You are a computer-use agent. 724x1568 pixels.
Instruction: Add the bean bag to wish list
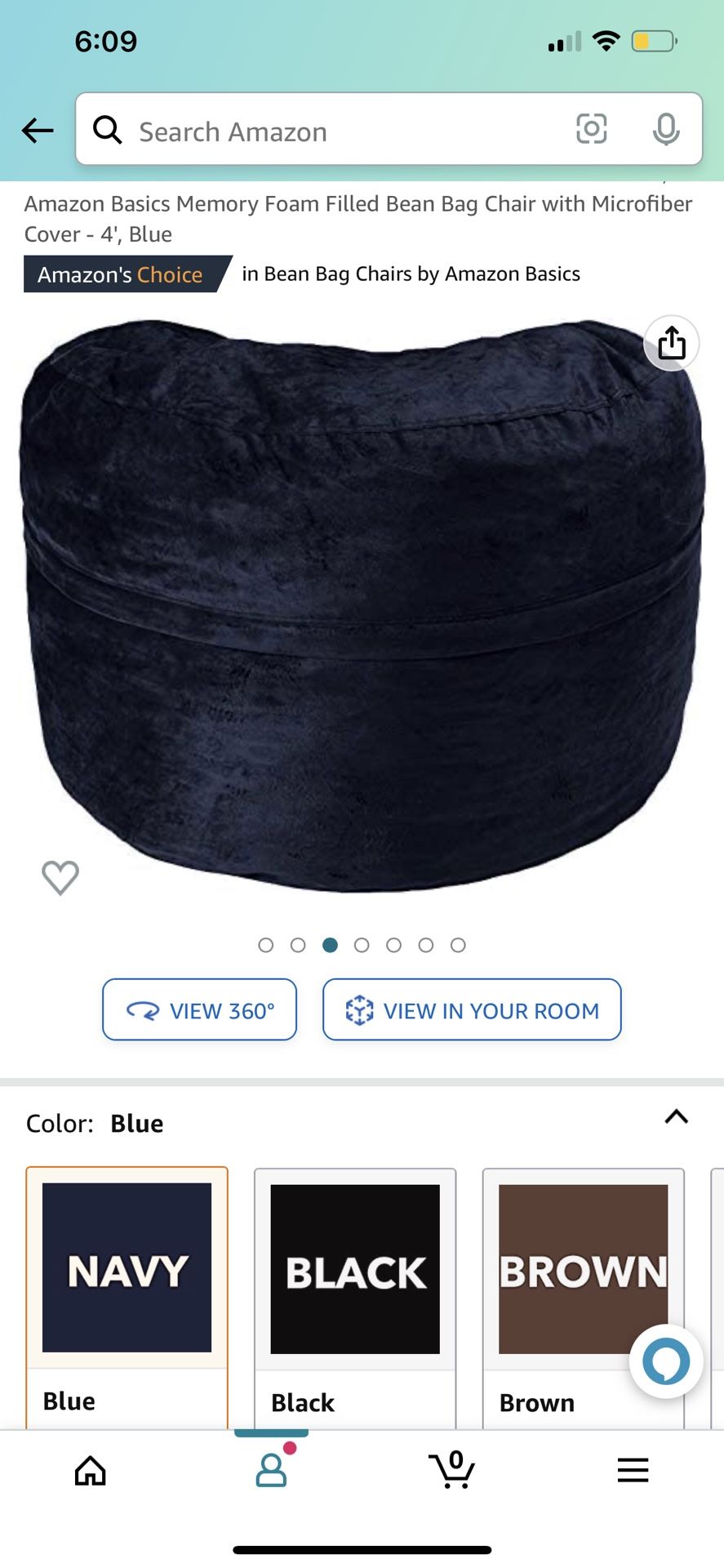(60, 878)
